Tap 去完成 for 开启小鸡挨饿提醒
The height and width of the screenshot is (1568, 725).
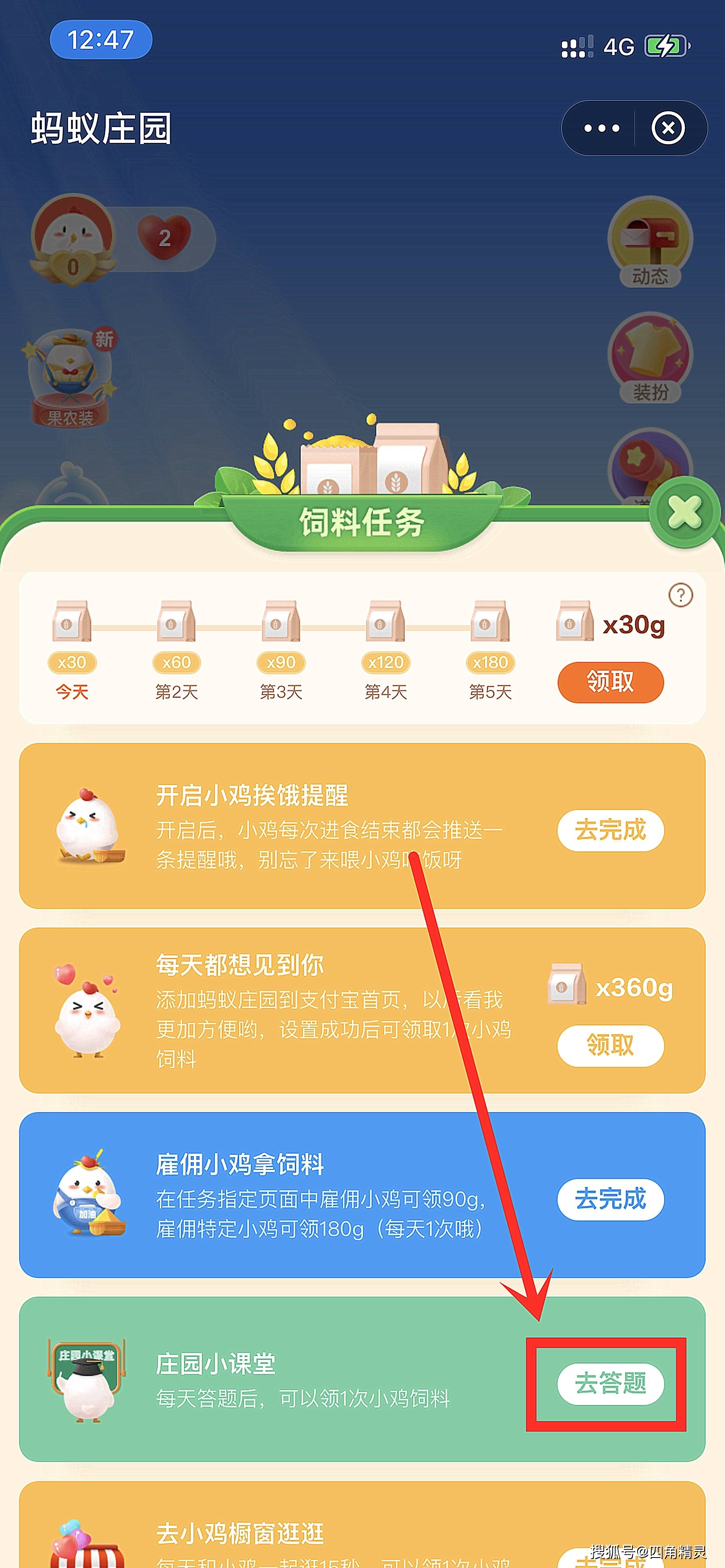[610, 830]
